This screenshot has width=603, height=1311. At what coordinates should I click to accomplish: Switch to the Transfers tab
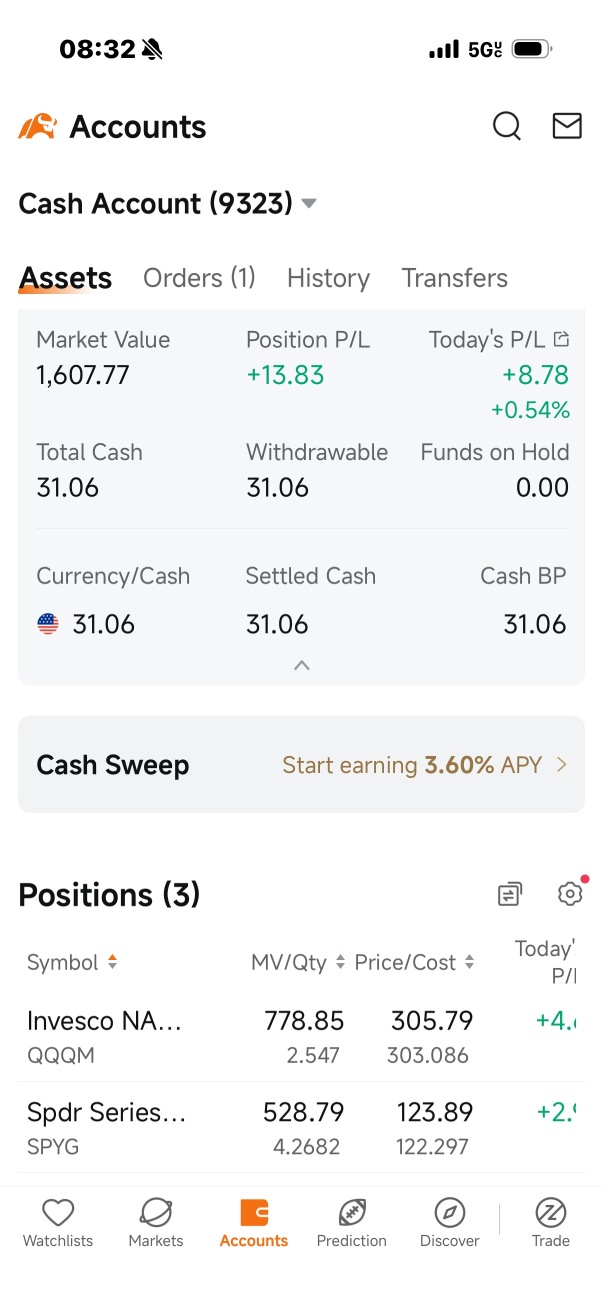pyautogui.click(x=454, y=278)
